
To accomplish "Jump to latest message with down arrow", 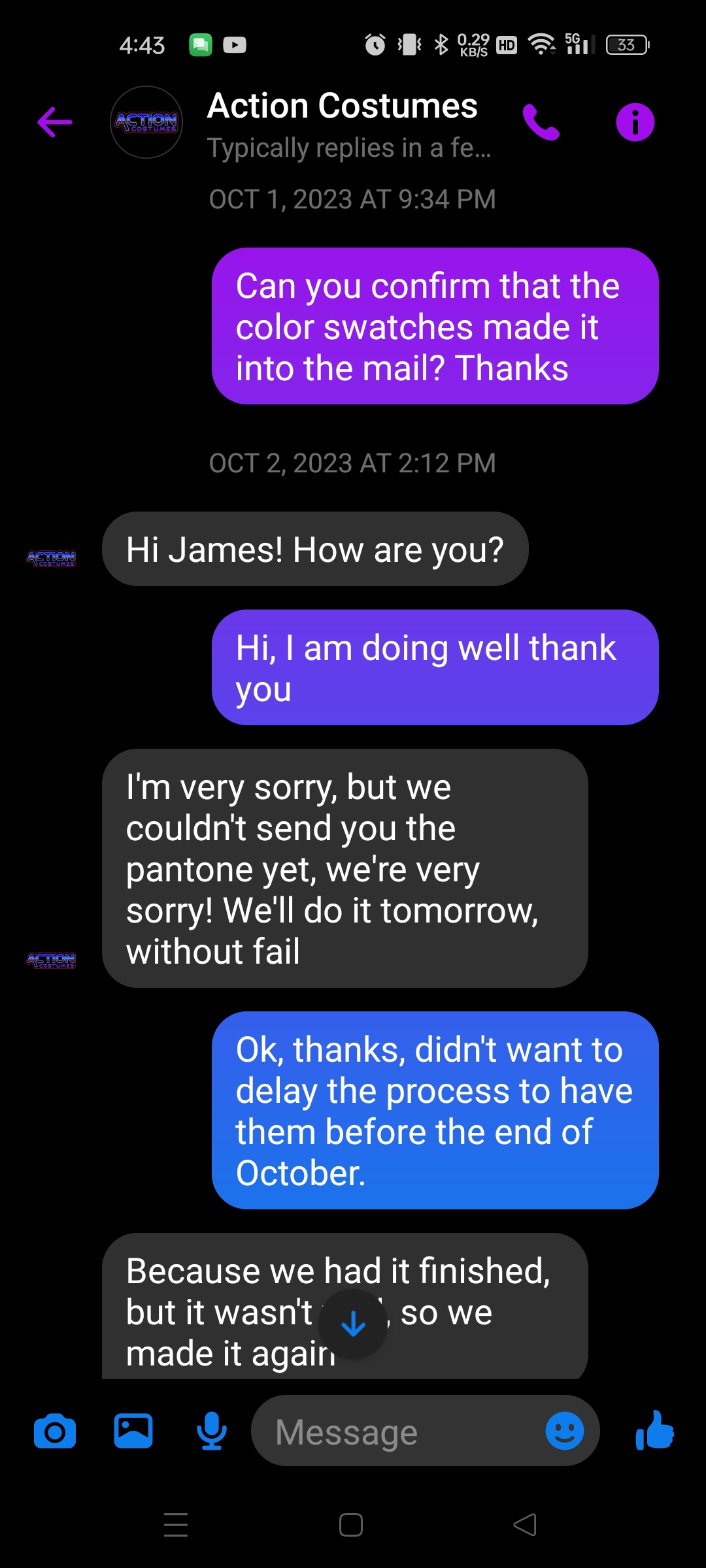I will click(x=353, y=1324).
